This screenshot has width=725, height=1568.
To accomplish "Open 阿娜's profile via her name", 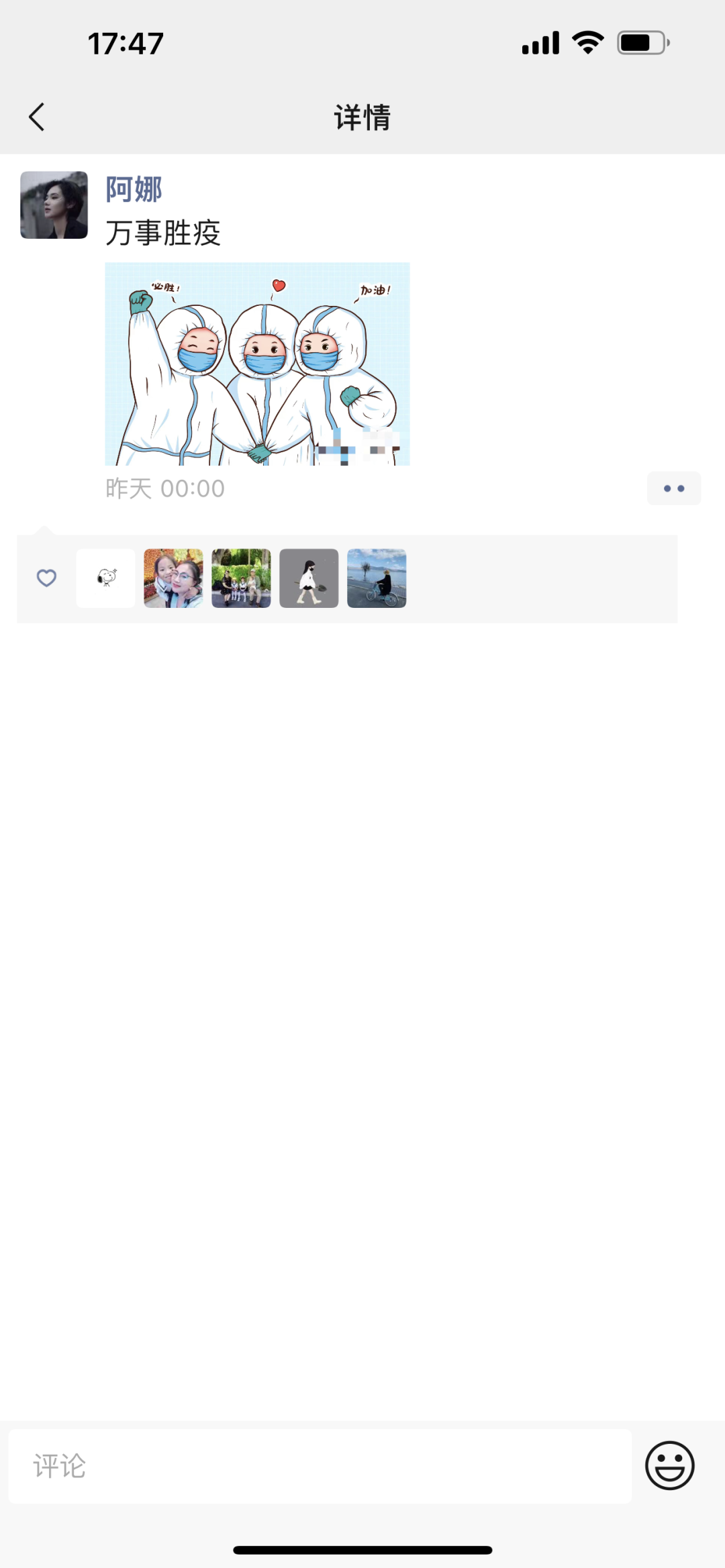I will click(134, 189).
